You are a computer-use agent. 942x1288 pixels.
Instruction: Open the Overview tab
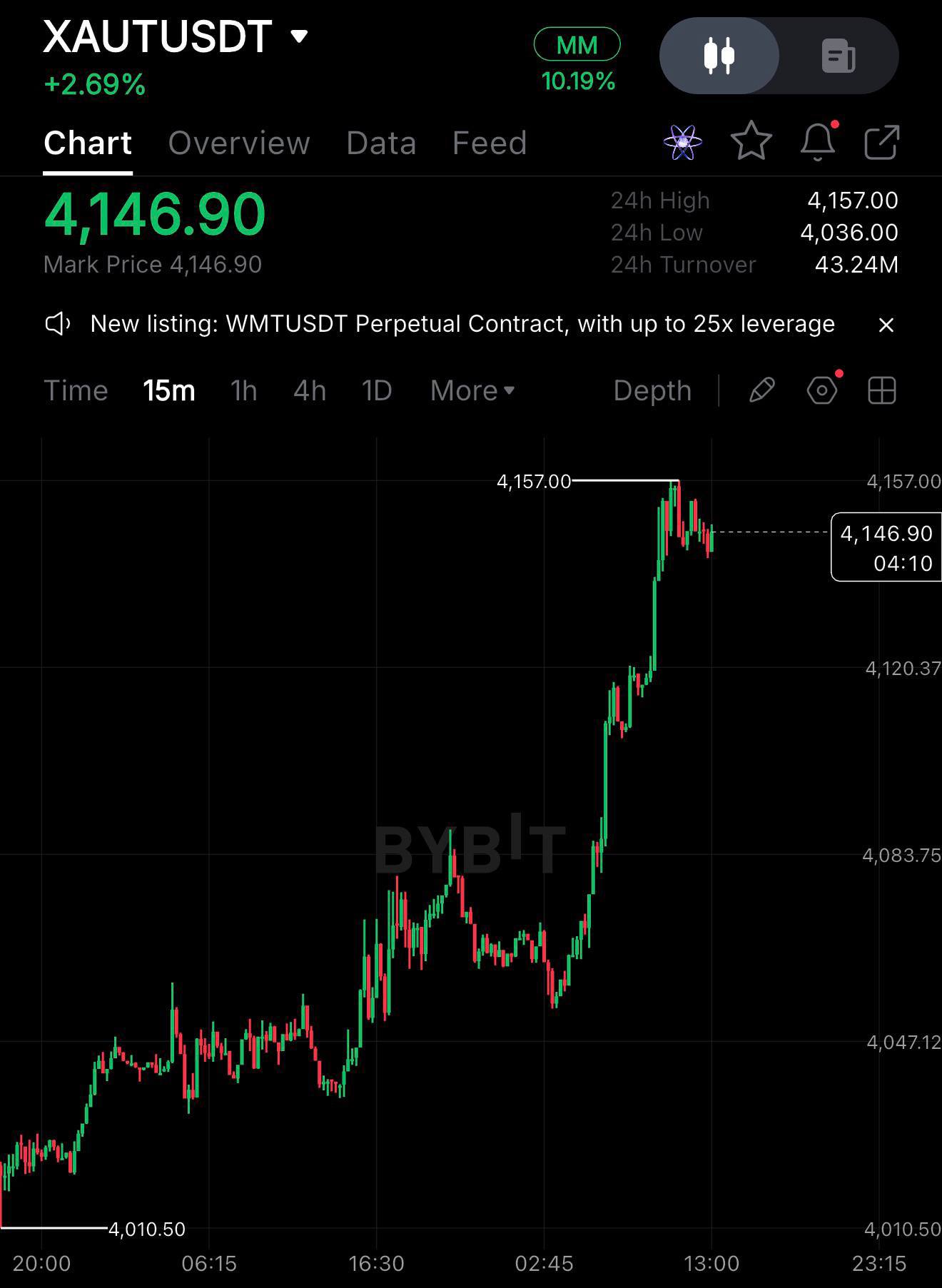(x=239, y=143)
